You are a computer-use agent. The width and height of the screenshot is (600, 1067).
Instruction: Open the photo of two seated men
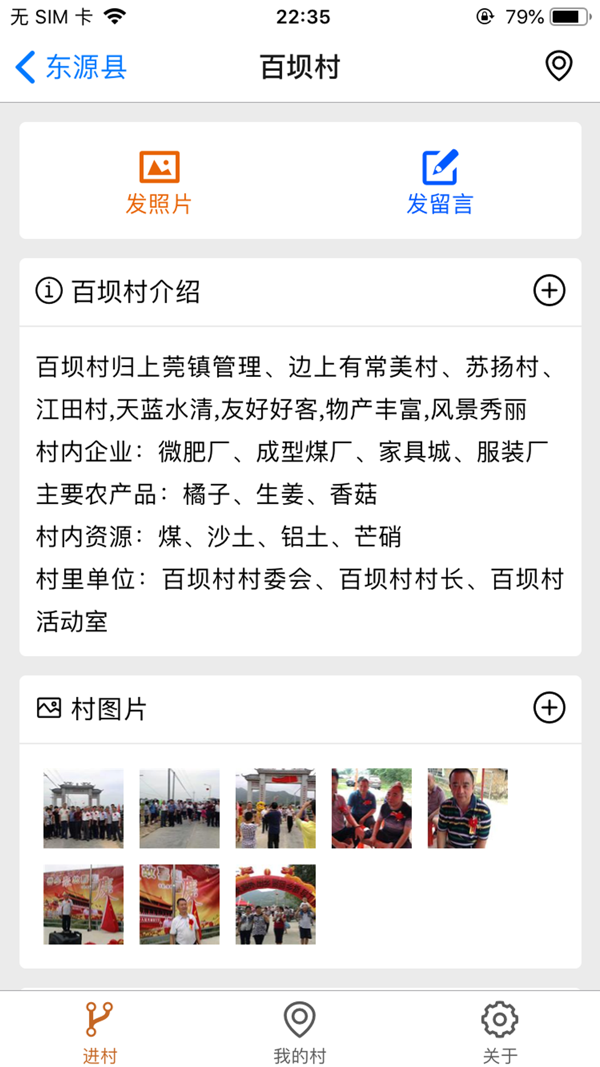click(x=372, y=808)
